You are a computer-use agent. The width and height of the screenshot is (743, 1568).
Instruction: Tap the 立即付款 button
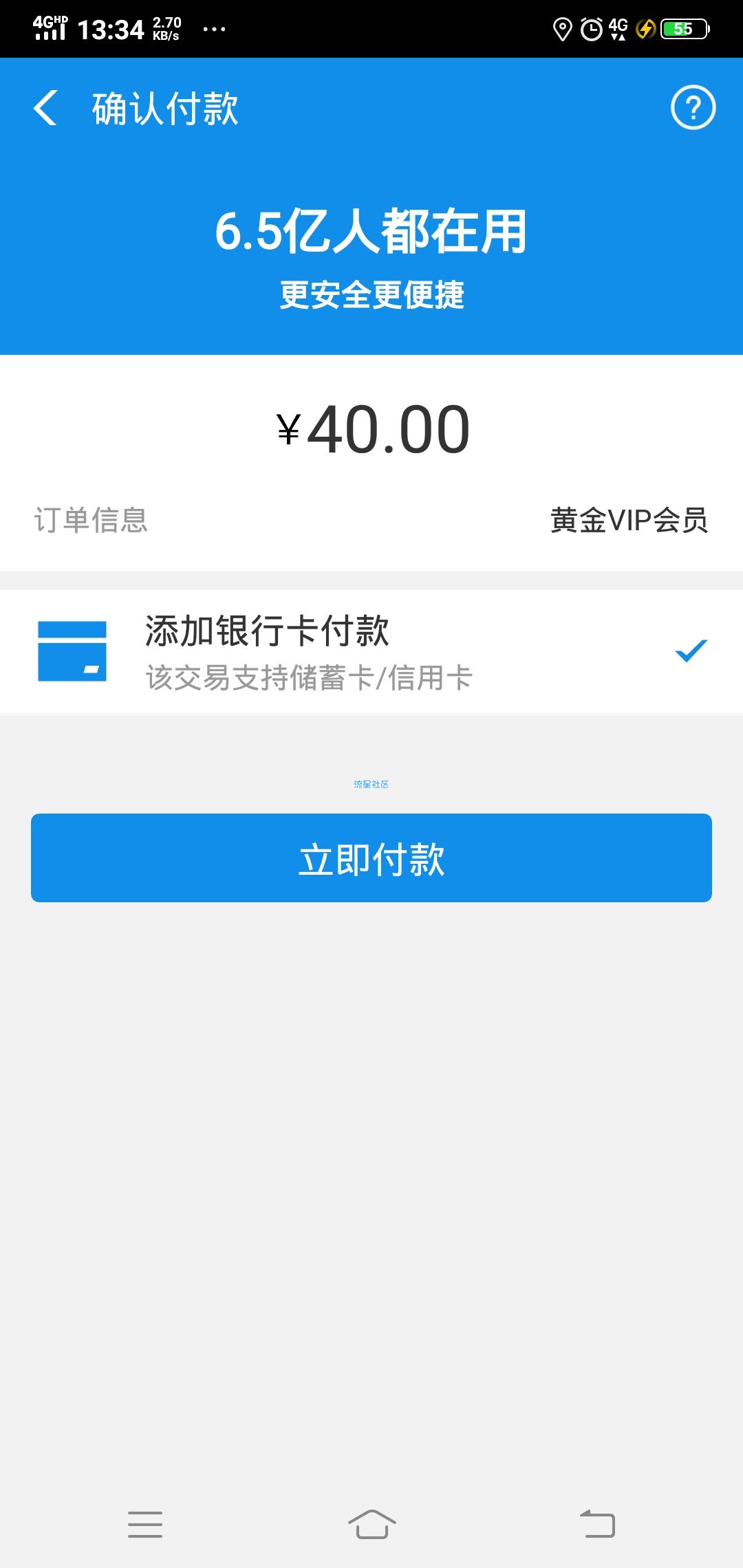[x=371, y=858]
